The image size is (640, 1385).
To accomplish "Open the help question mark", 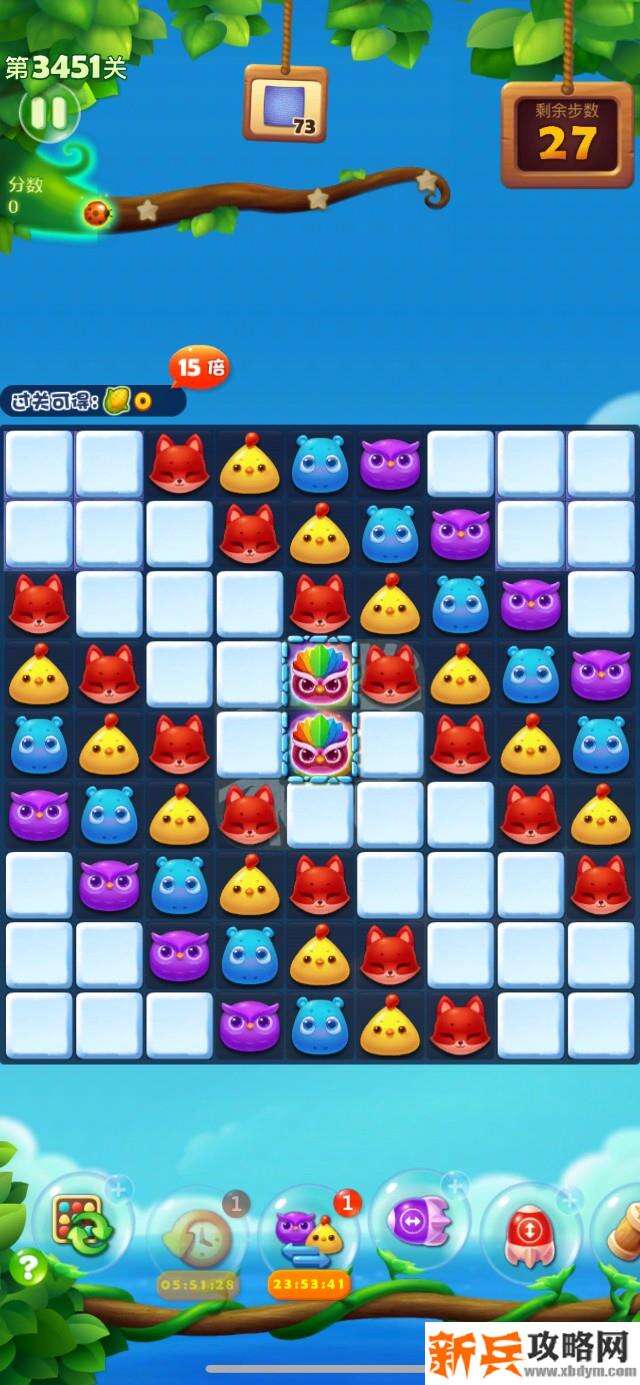I will [x=28, y=1268].
